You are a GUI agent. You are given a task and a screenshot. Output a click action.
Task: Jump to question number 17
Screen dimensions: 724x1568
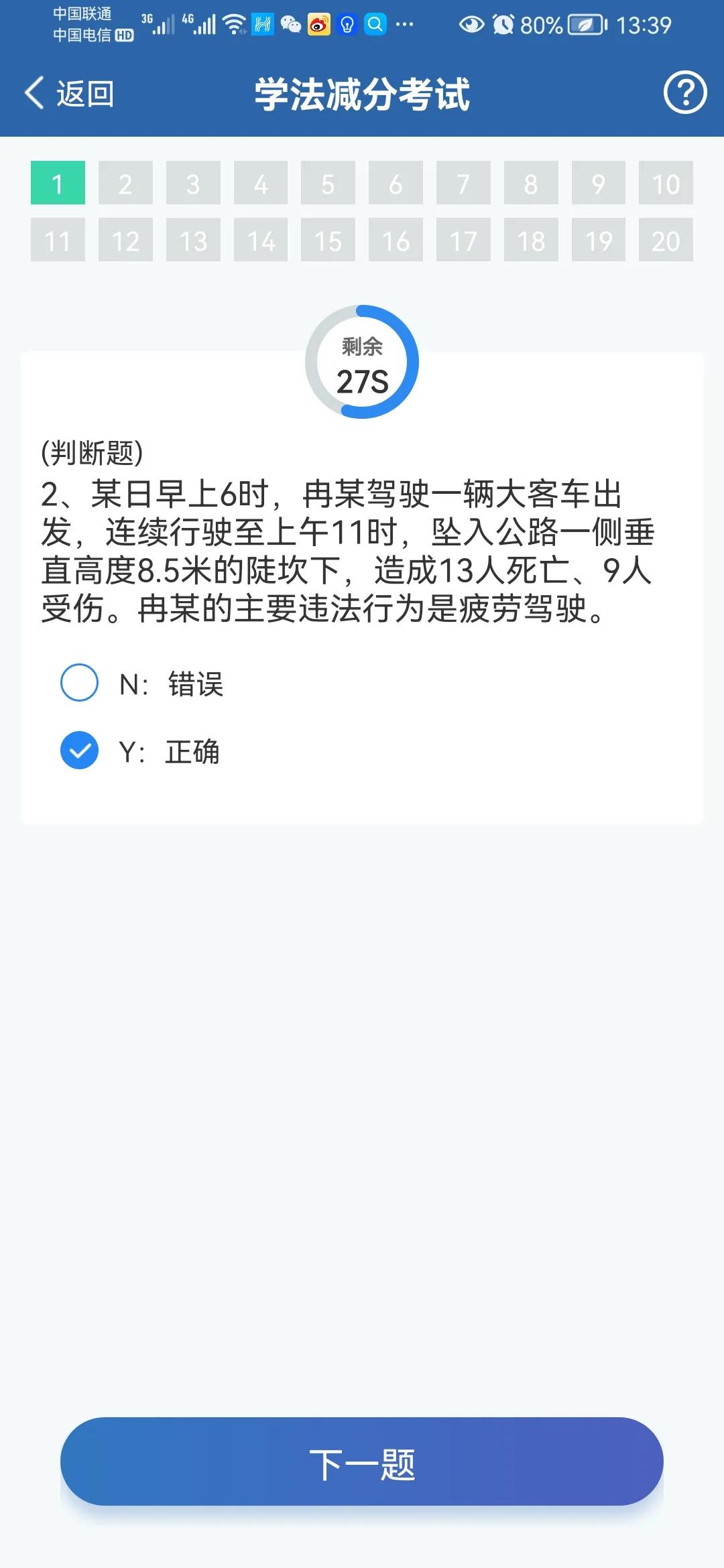coord(463,239)
